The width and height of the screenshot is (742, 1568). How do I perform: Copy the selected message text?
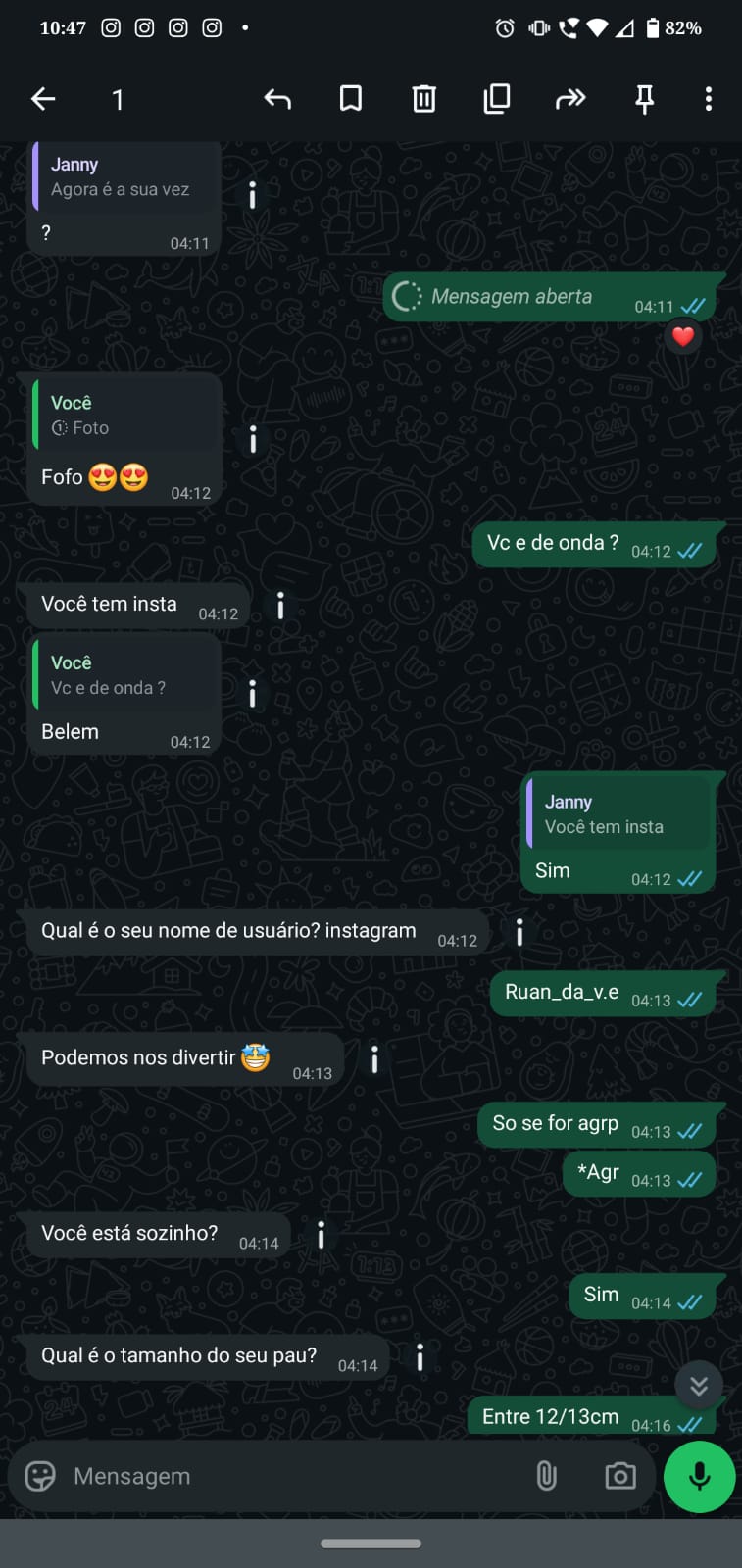click(x=497, y=99)
